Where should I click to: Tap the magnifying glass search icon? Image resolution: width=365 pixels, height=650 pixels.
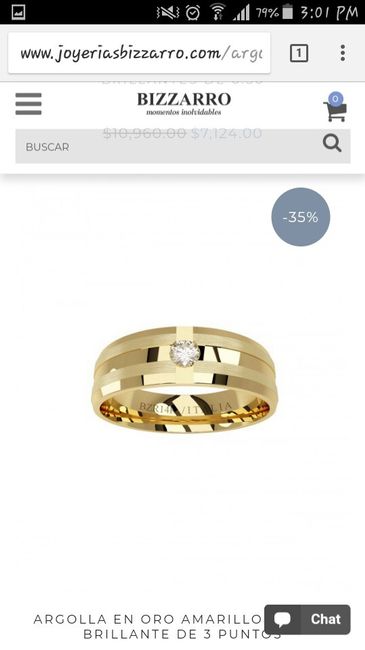pos(332,144)
